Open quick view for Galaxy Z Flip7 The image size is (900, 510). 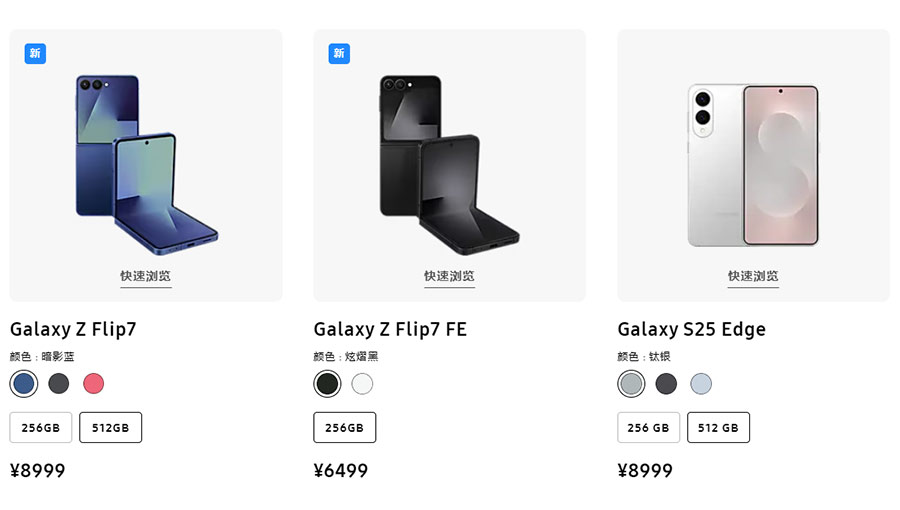(x=145, y=276)
